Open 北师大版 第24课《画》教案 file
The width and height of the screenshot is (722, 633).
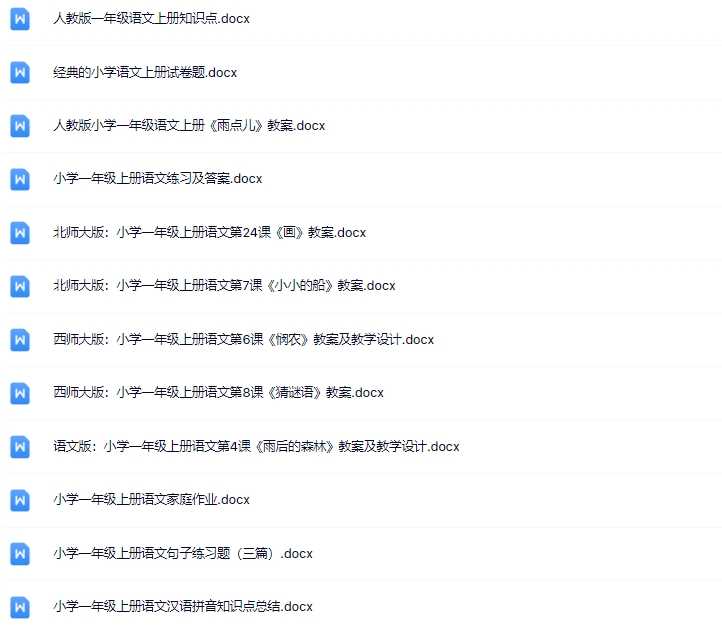point(209,232)
